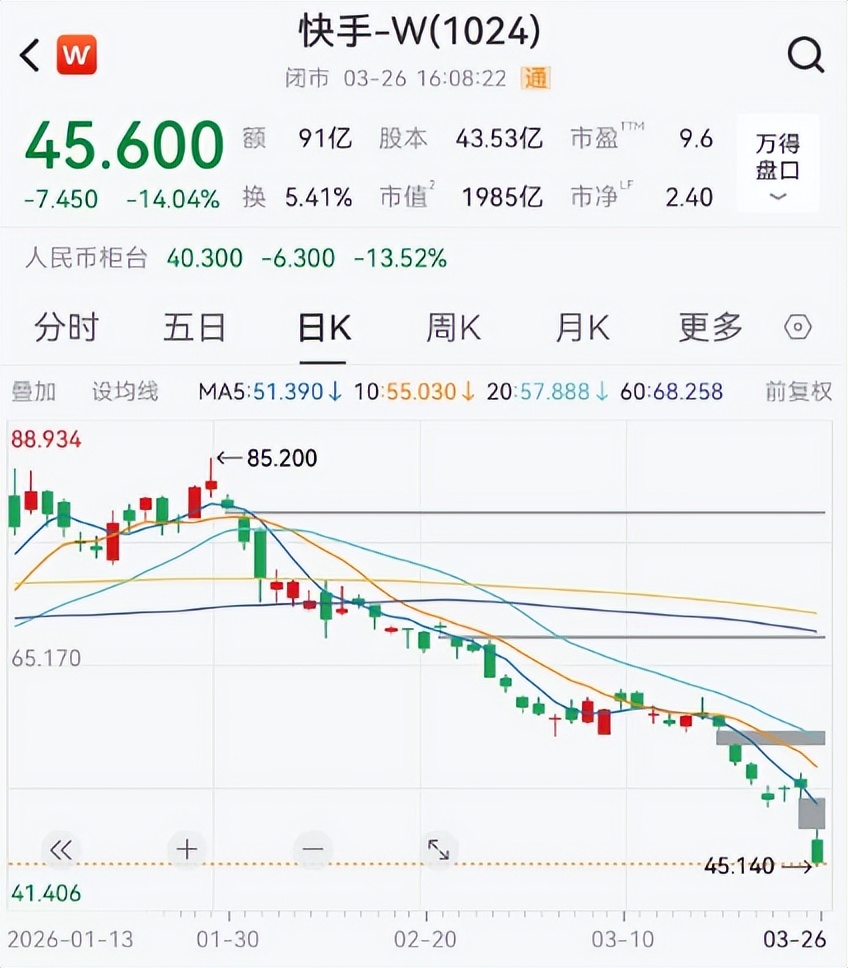Screen dimensions: 848x968
Task: Expand chart to full screen
Action: (439, 850)
